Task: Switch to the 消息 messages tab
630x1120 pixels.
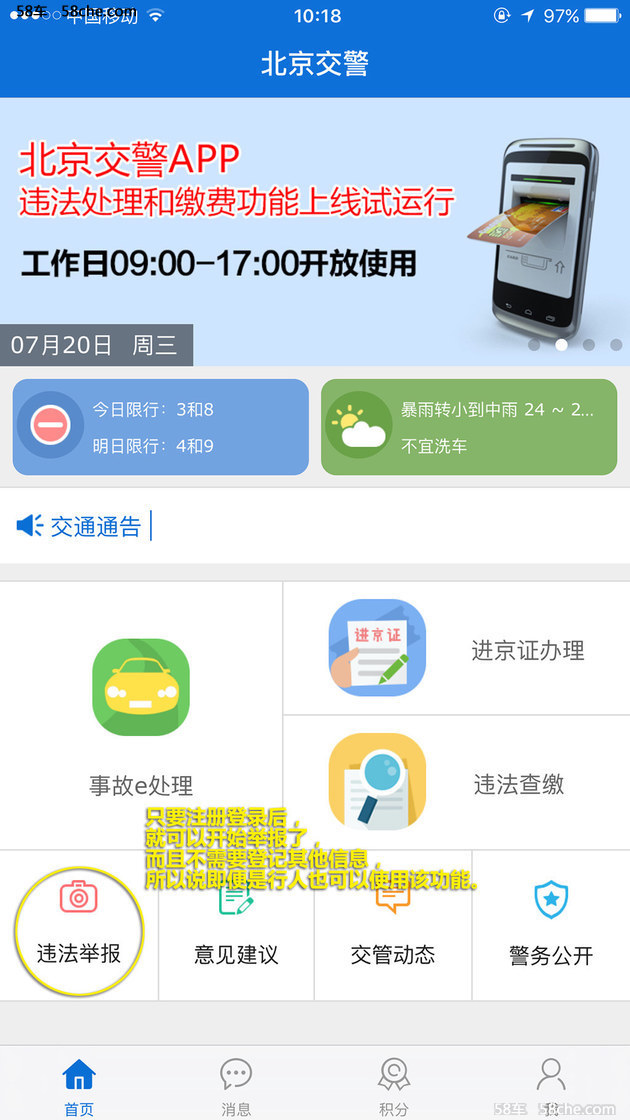Action: [x=236, y=1085]
